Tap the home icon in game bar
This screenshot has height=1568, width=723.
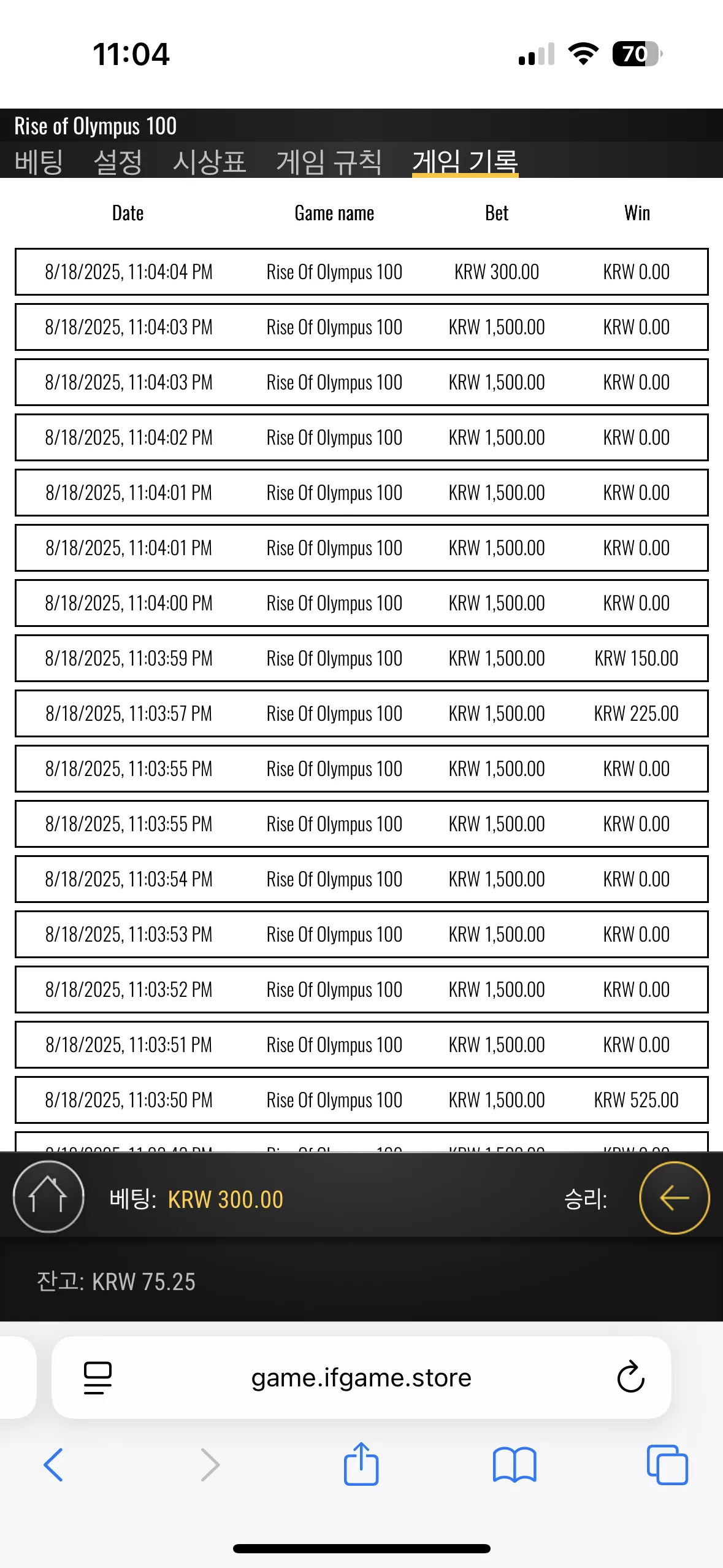pyautogui.click(x=48, y=1197)
